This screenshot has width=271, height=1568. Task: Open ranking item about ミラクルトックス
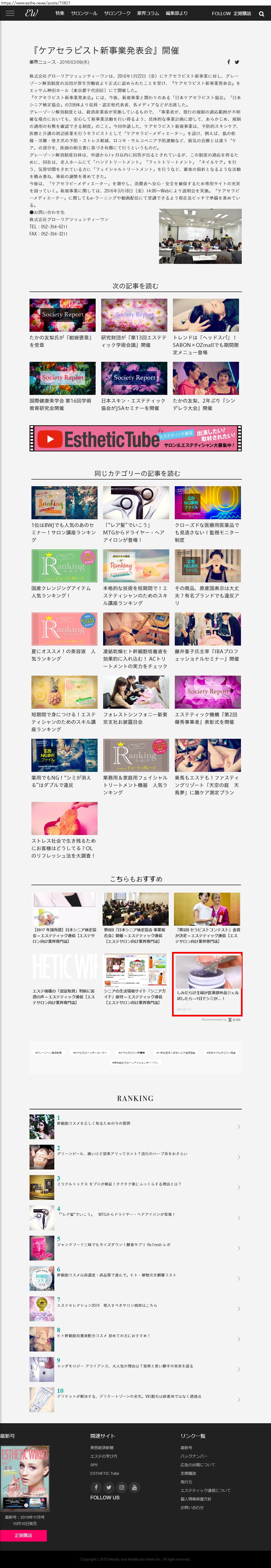click(x=119, y=1184)
